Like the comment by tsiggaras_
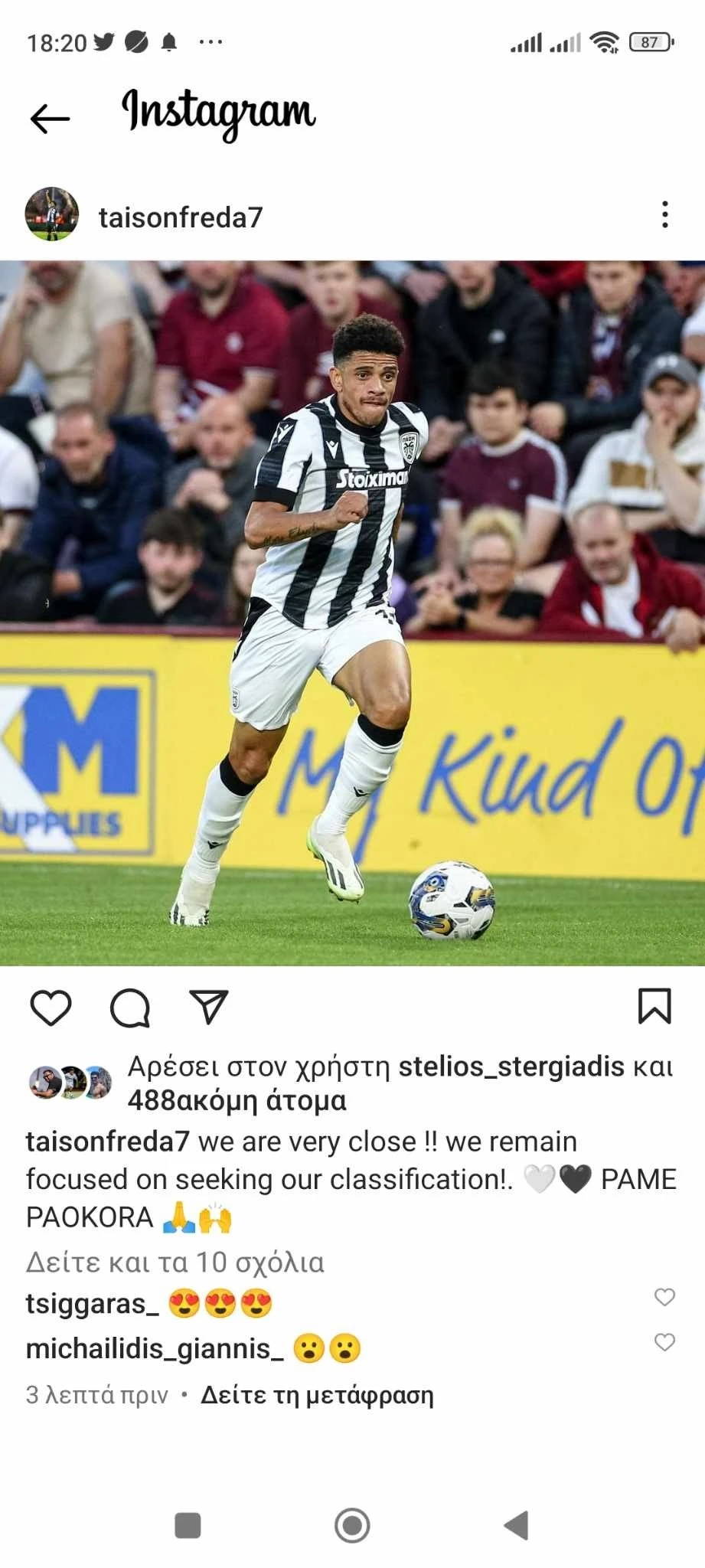Viewport: 705px width, 1568px height. click(664, 1297)
